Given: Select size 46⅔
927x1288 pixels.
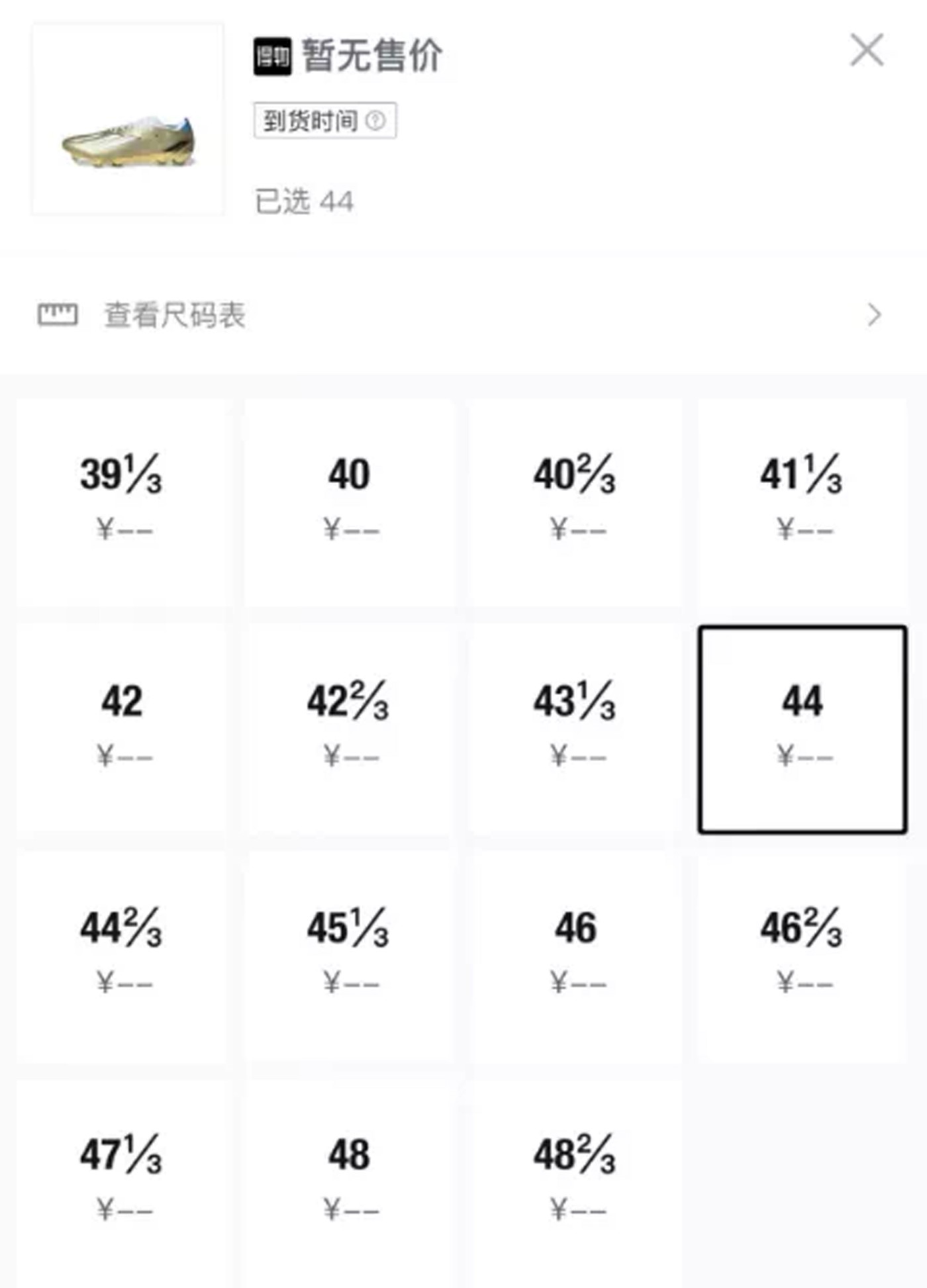Looking at the screenshot, I should 802,955.
